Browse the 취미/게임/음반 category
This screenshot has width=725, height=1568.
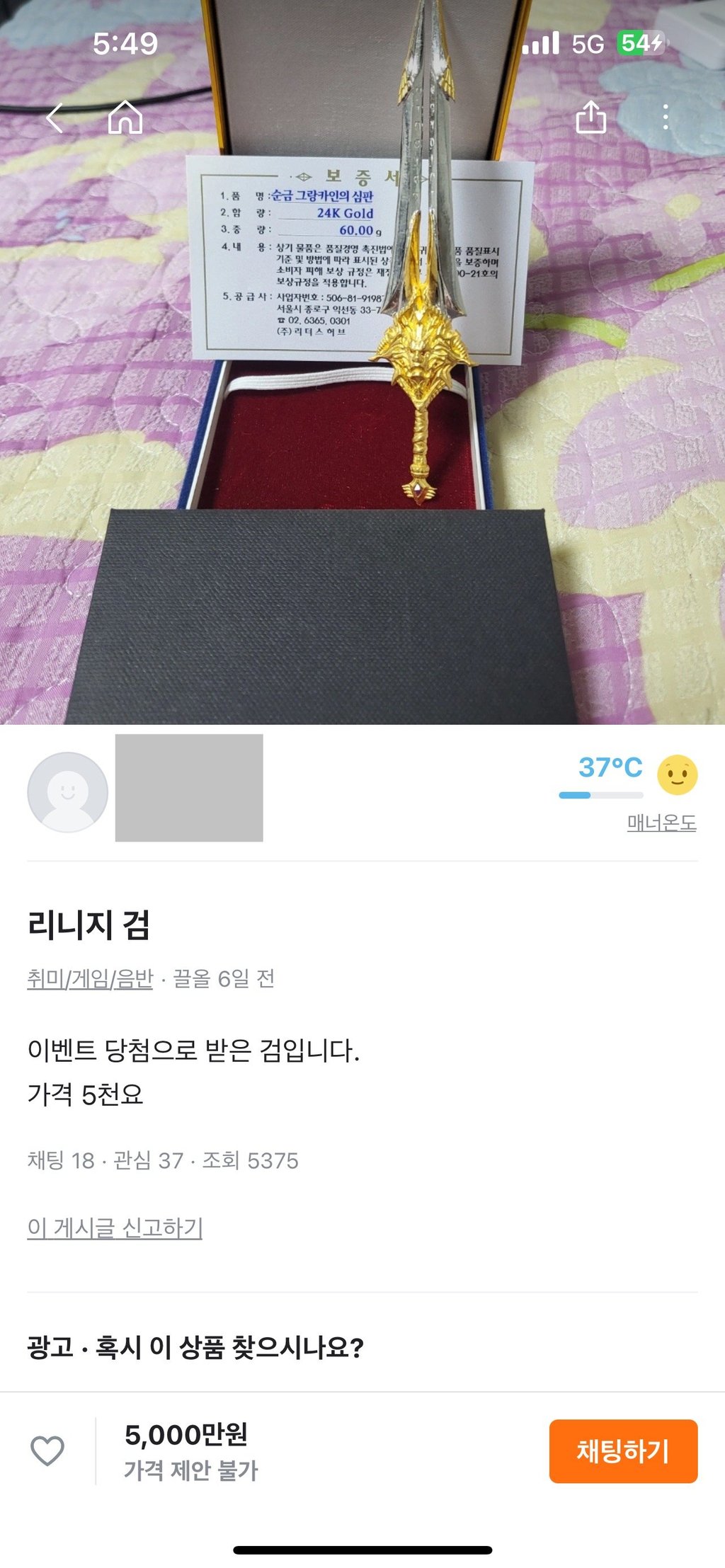point(90,979)
